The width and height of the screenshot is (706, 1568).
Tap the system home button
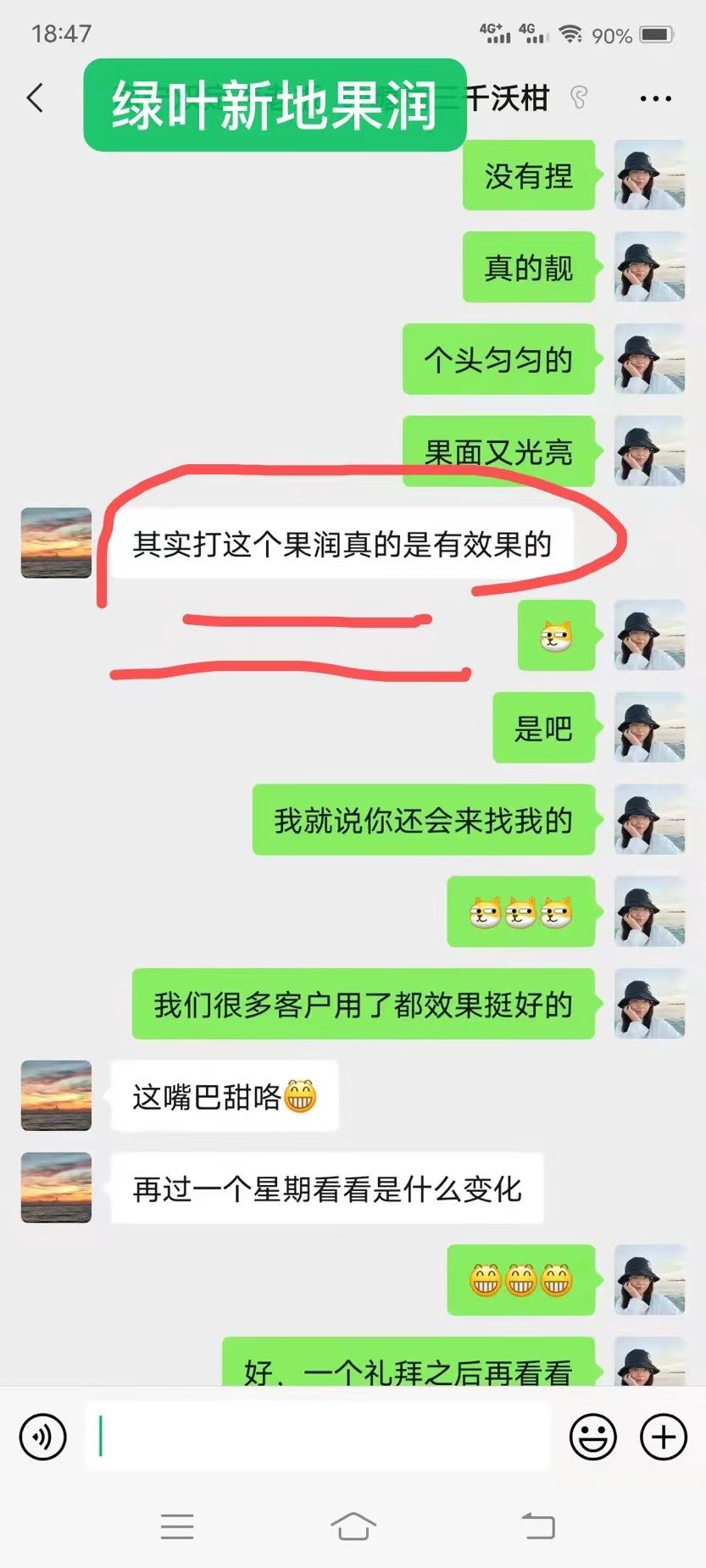(353, 1526)
